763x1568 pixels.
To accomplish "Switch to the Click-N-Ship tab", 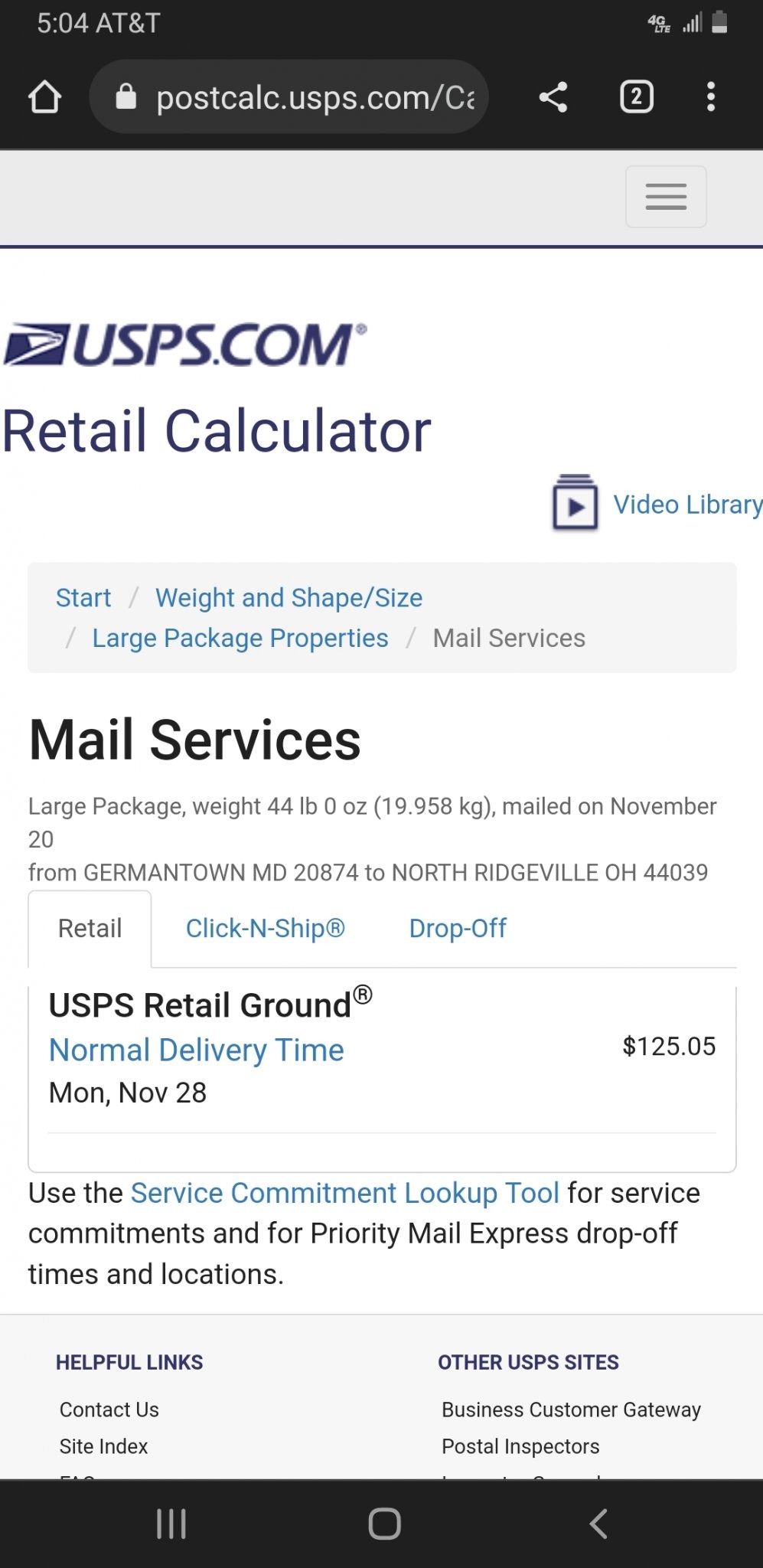I will click(x=266, y=928).
